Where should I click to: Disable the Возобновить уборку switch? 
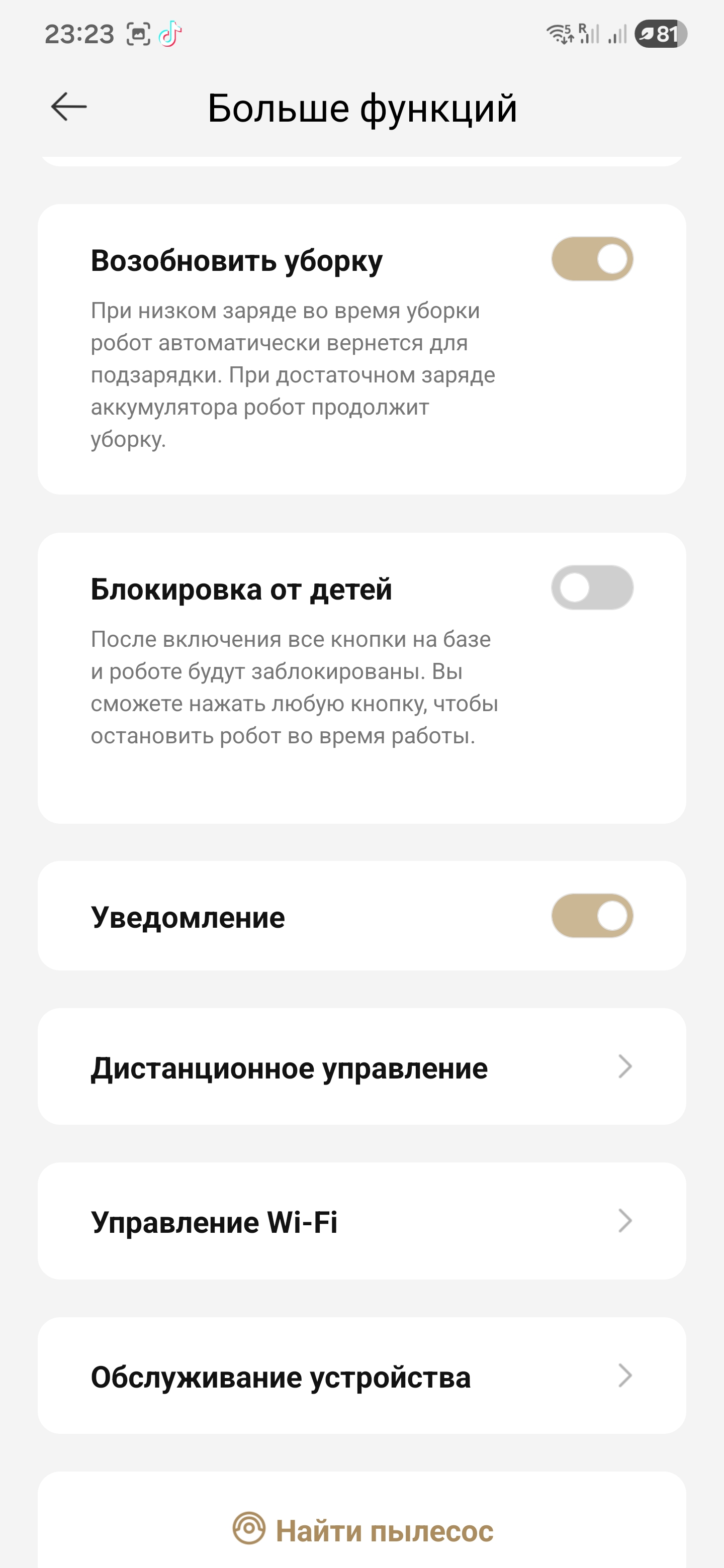point(592,259)
